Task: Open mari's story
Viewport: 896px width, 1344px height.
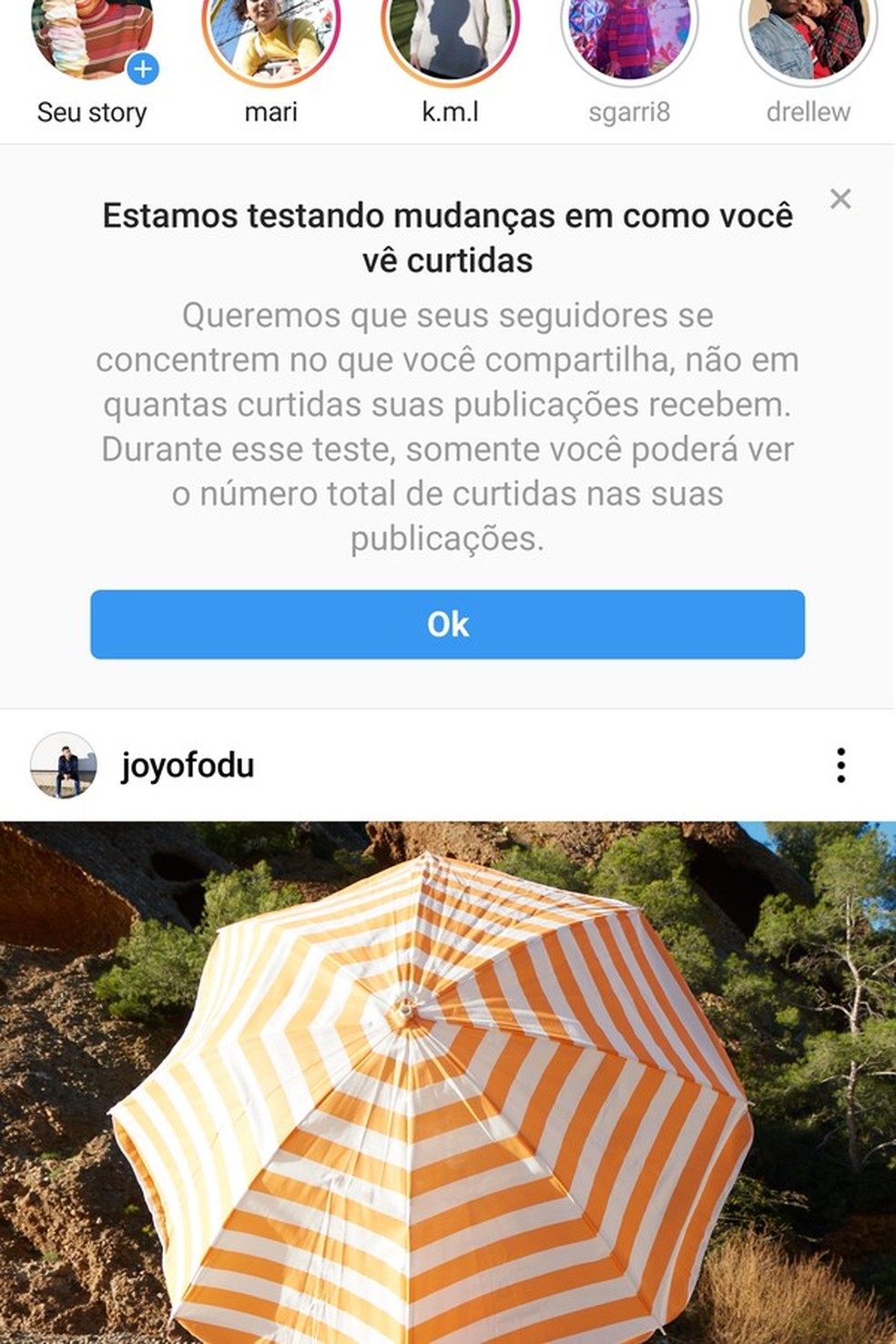Action: (270, 36)
